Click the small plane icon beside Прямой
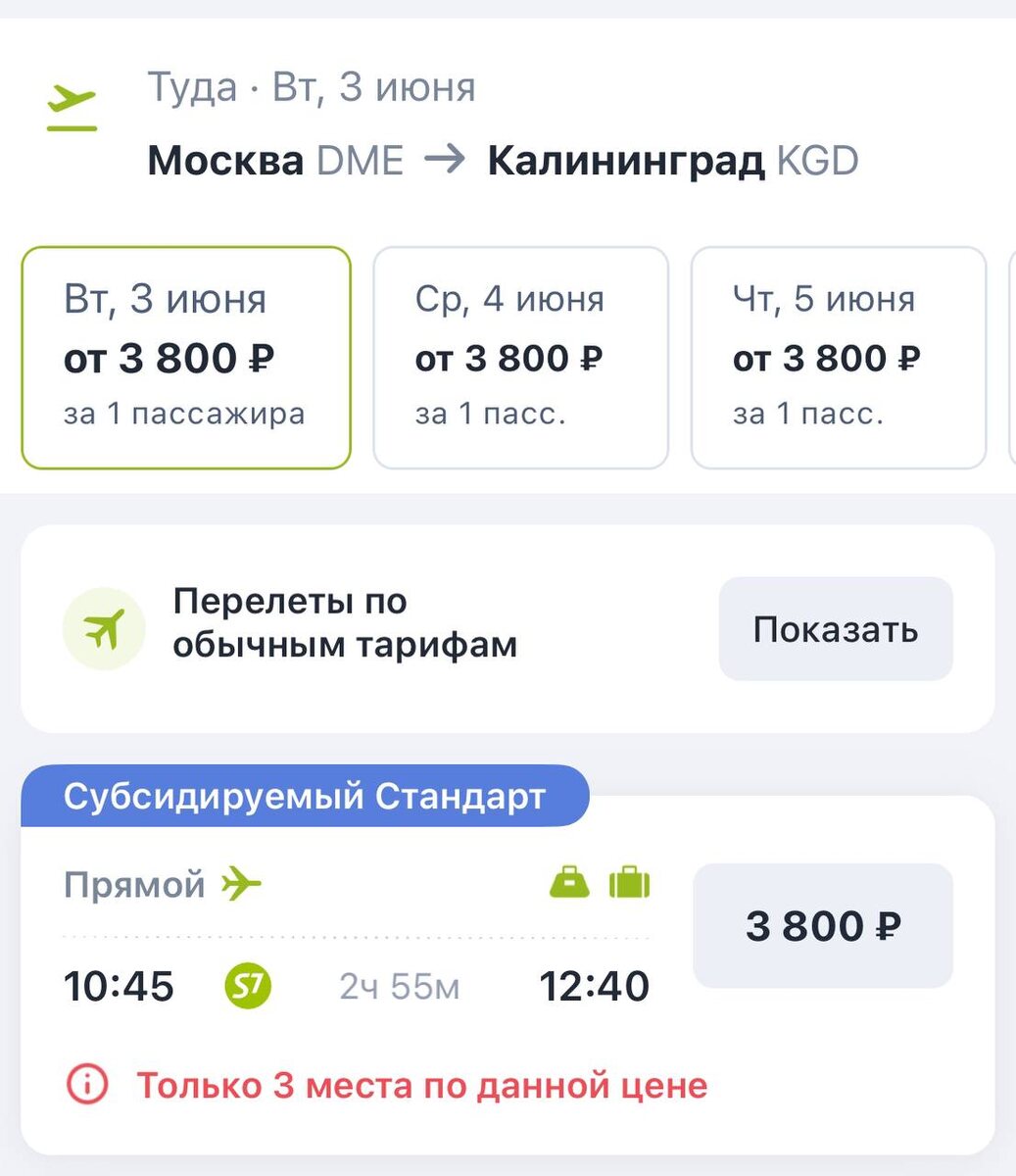 point(237,884)
